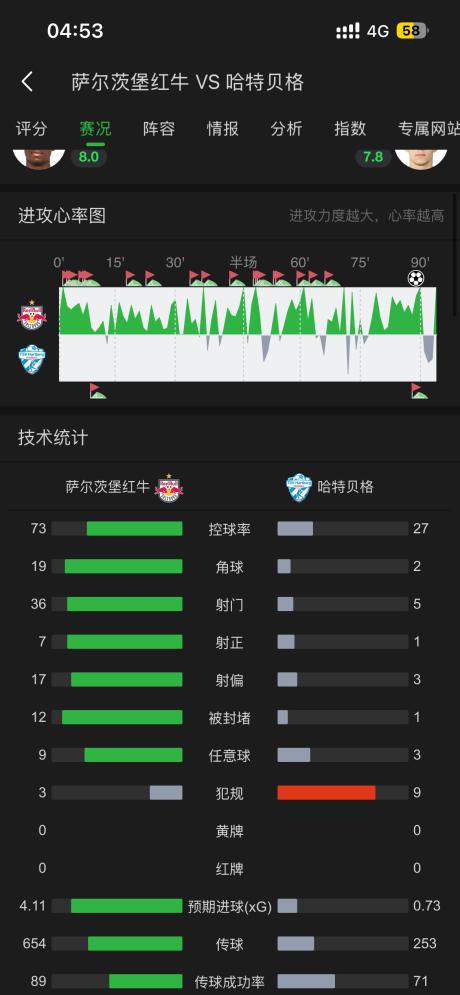The height and width of the screenshot is (995, 460).
Task: Open the 阵容 tab
Action: (159, 129)
